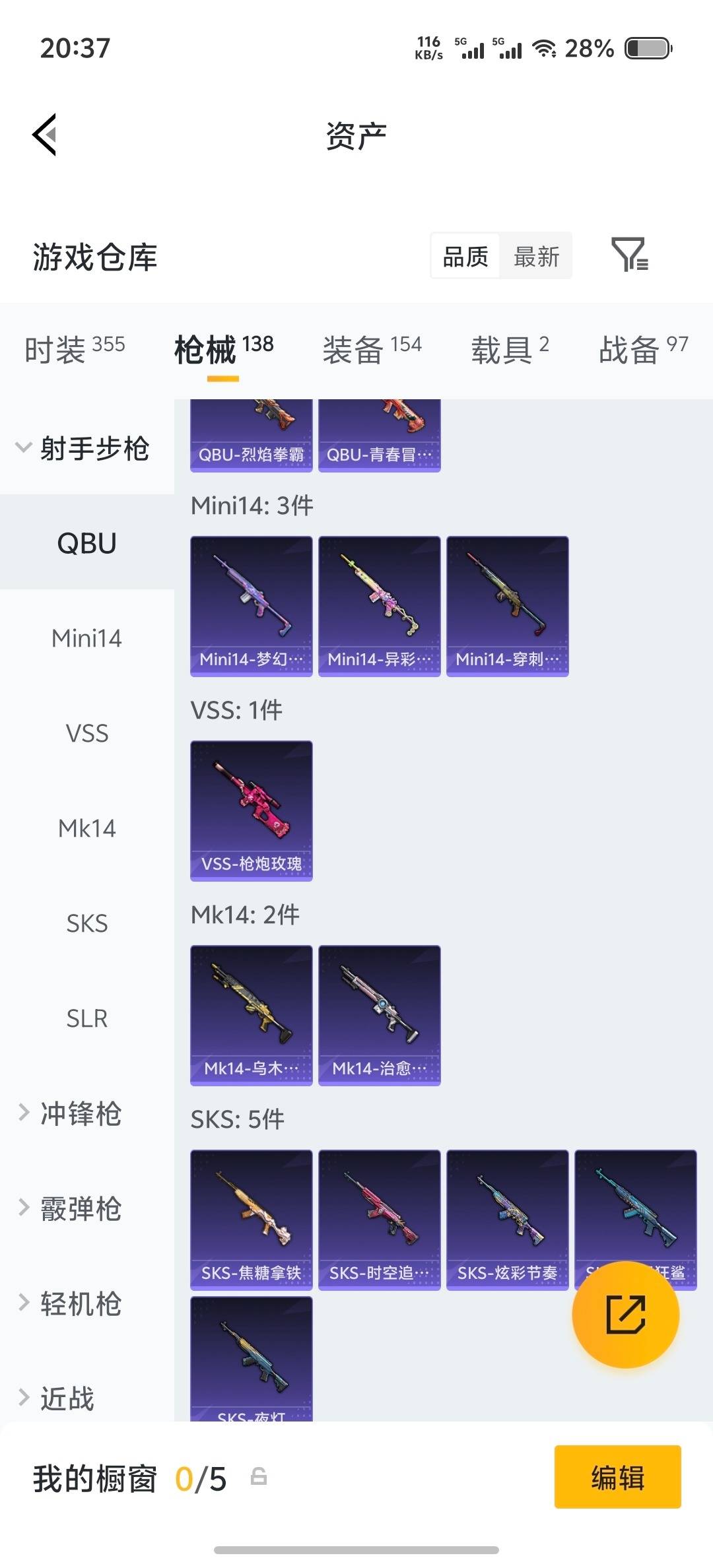The height and width of the screenshot is (1568, 713).
Task: Expand the 霰弹枪 category
Action: (x=79, y=1209)
